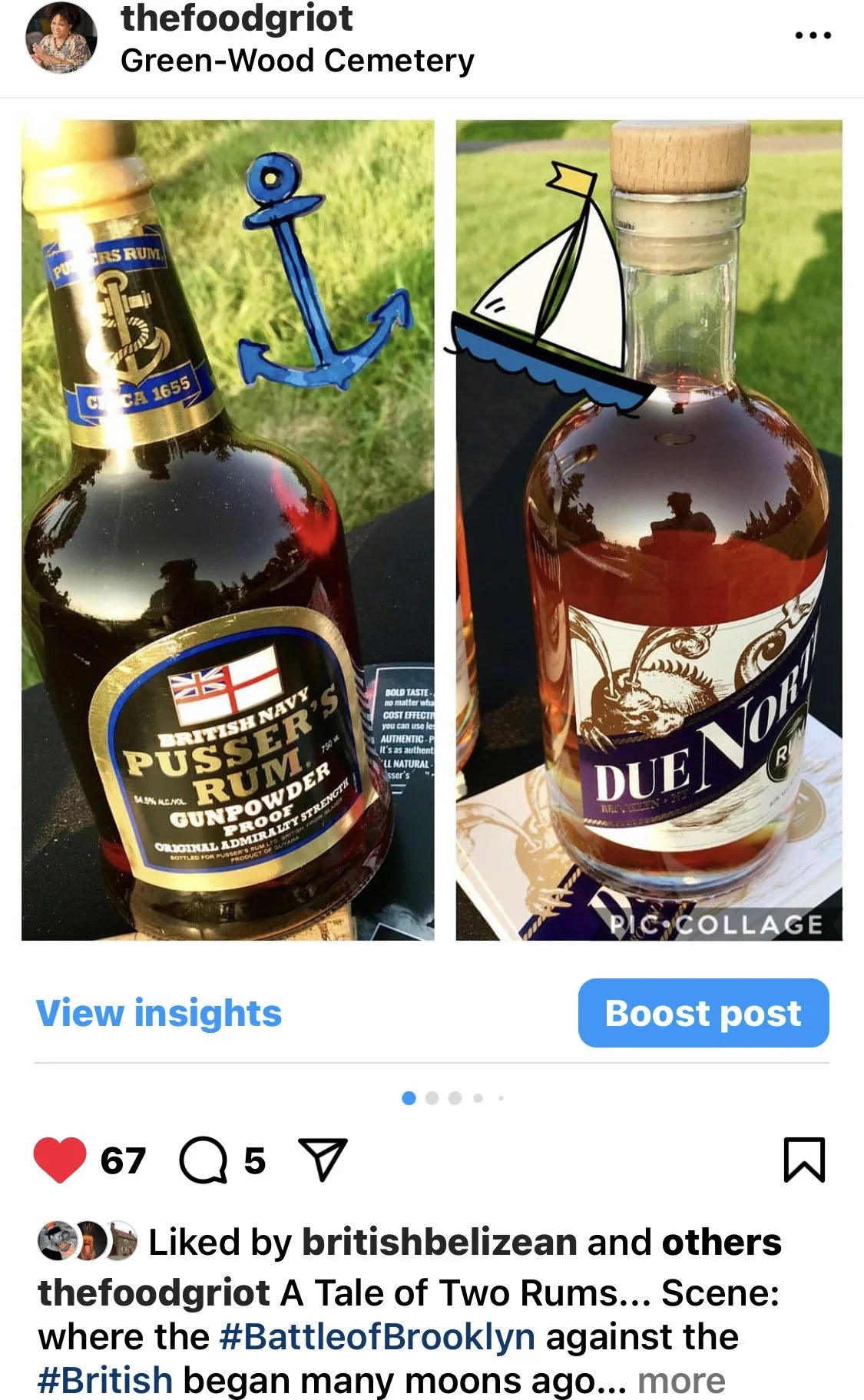Expand the caption with more
The width and height of the screenshot is (864, 1400).
coord(681,1381)
